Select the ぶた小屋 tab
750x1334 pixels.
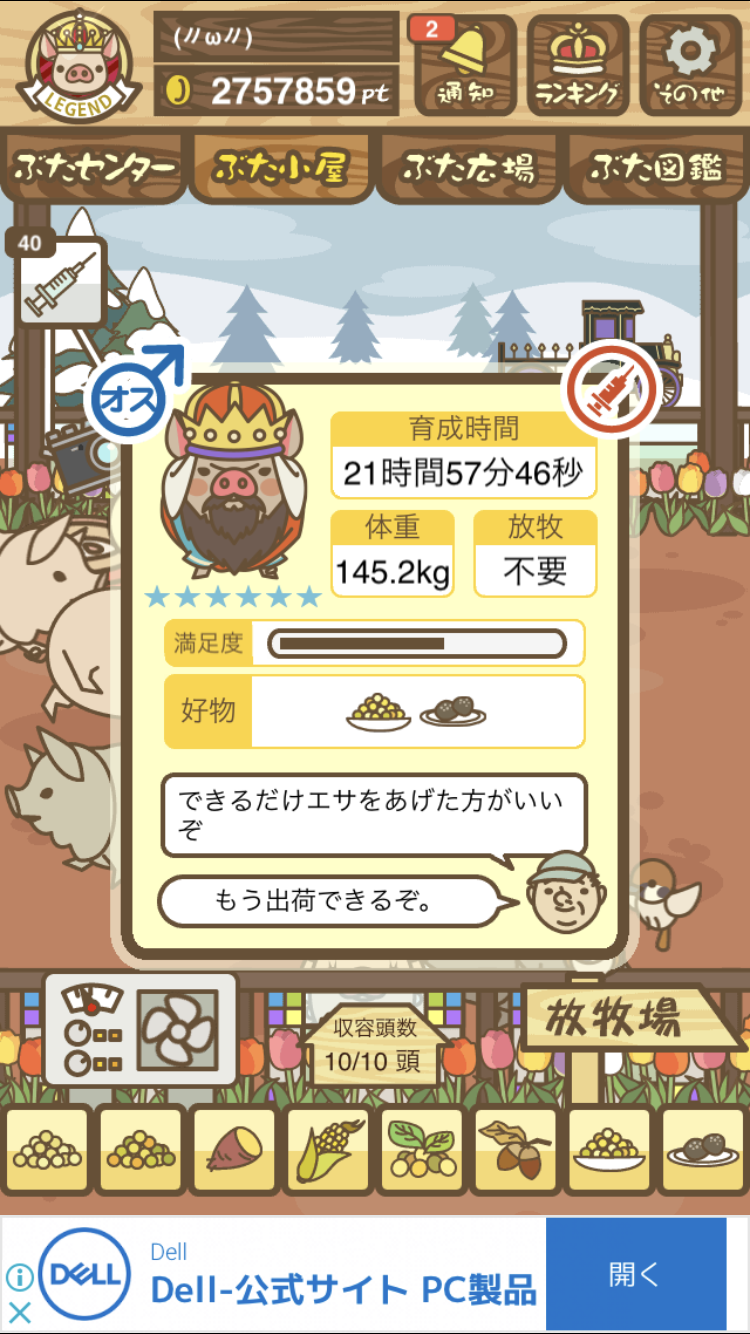pos(281,169)
